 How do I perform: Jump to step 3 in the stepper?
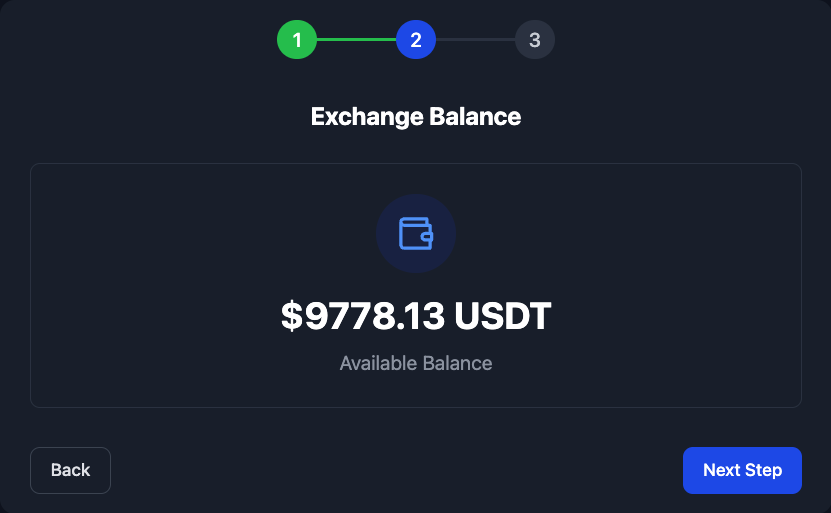coord(535,41)
